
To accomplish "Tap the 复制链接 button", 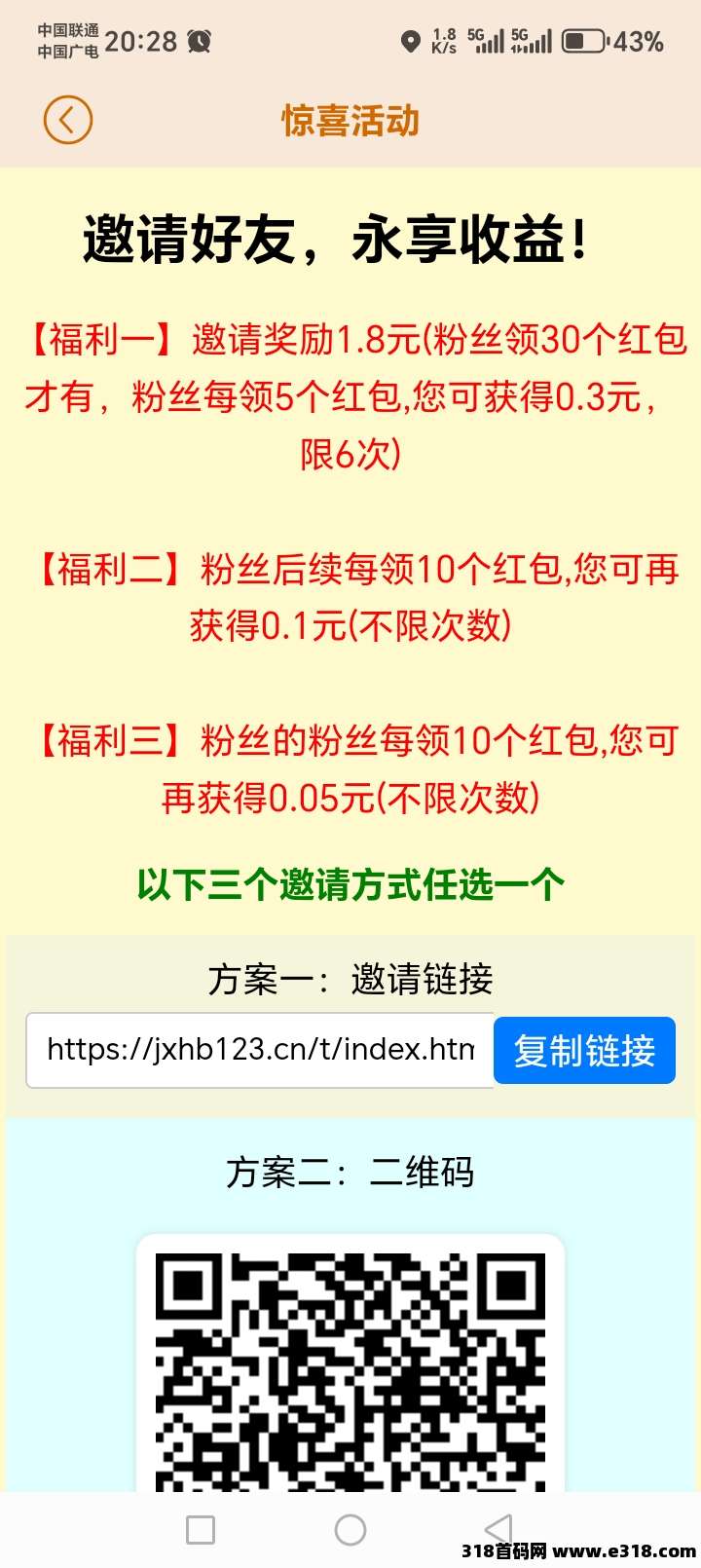I will click(x=584, y=1051).
